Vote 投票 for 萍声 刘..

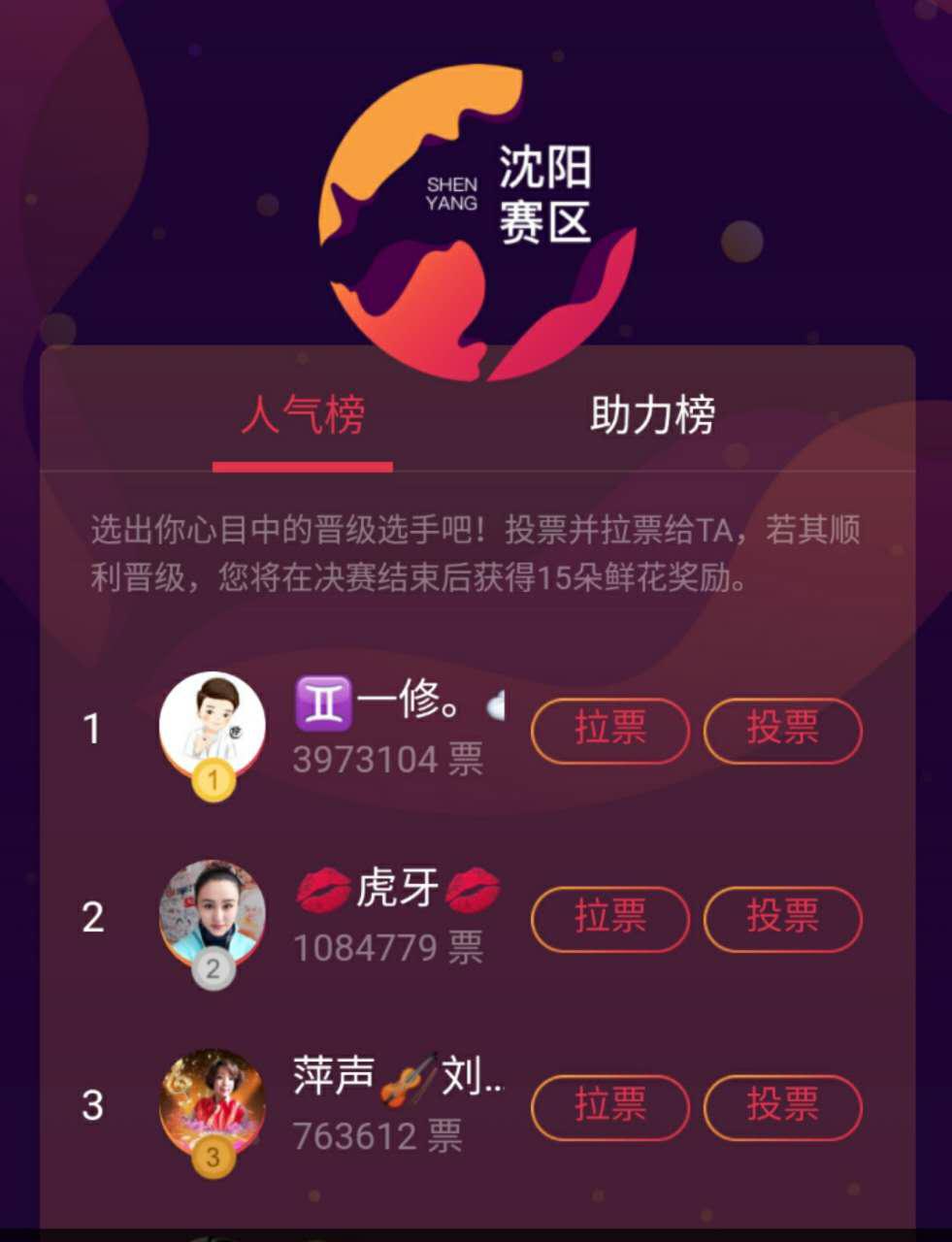point(782,1106)
